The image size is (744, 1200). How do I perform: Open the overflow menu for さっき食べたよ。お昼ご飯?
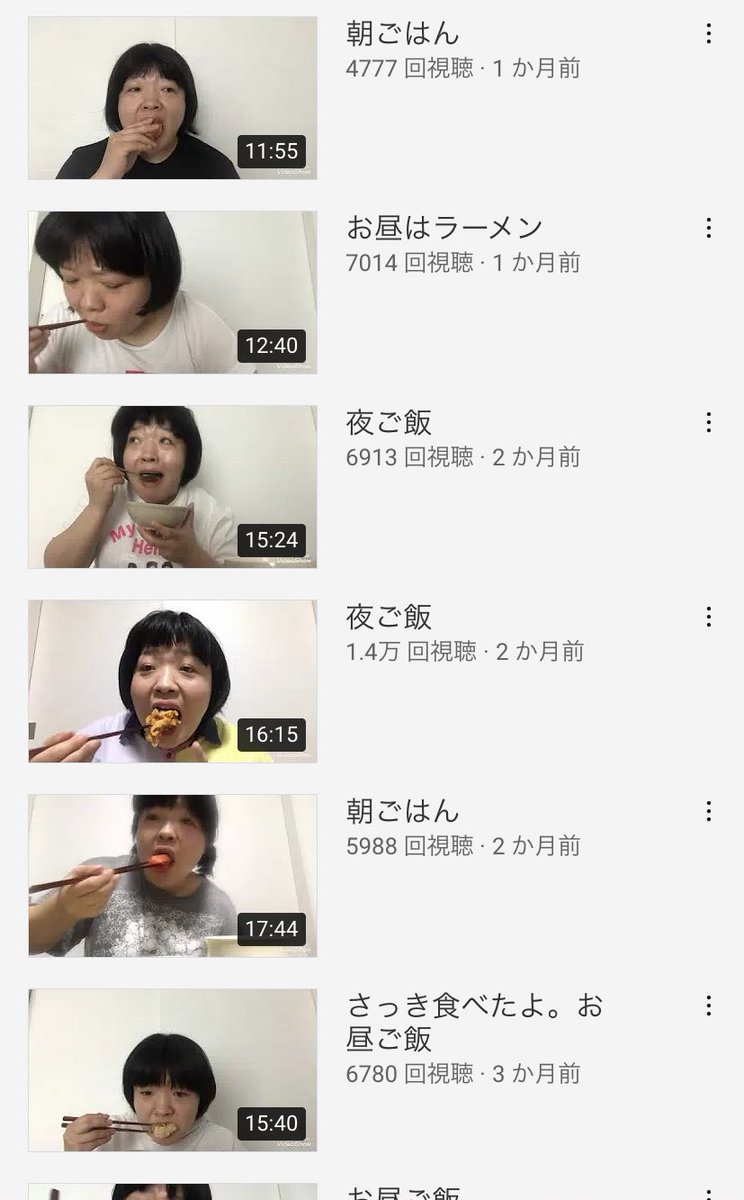click(708, 1005)
